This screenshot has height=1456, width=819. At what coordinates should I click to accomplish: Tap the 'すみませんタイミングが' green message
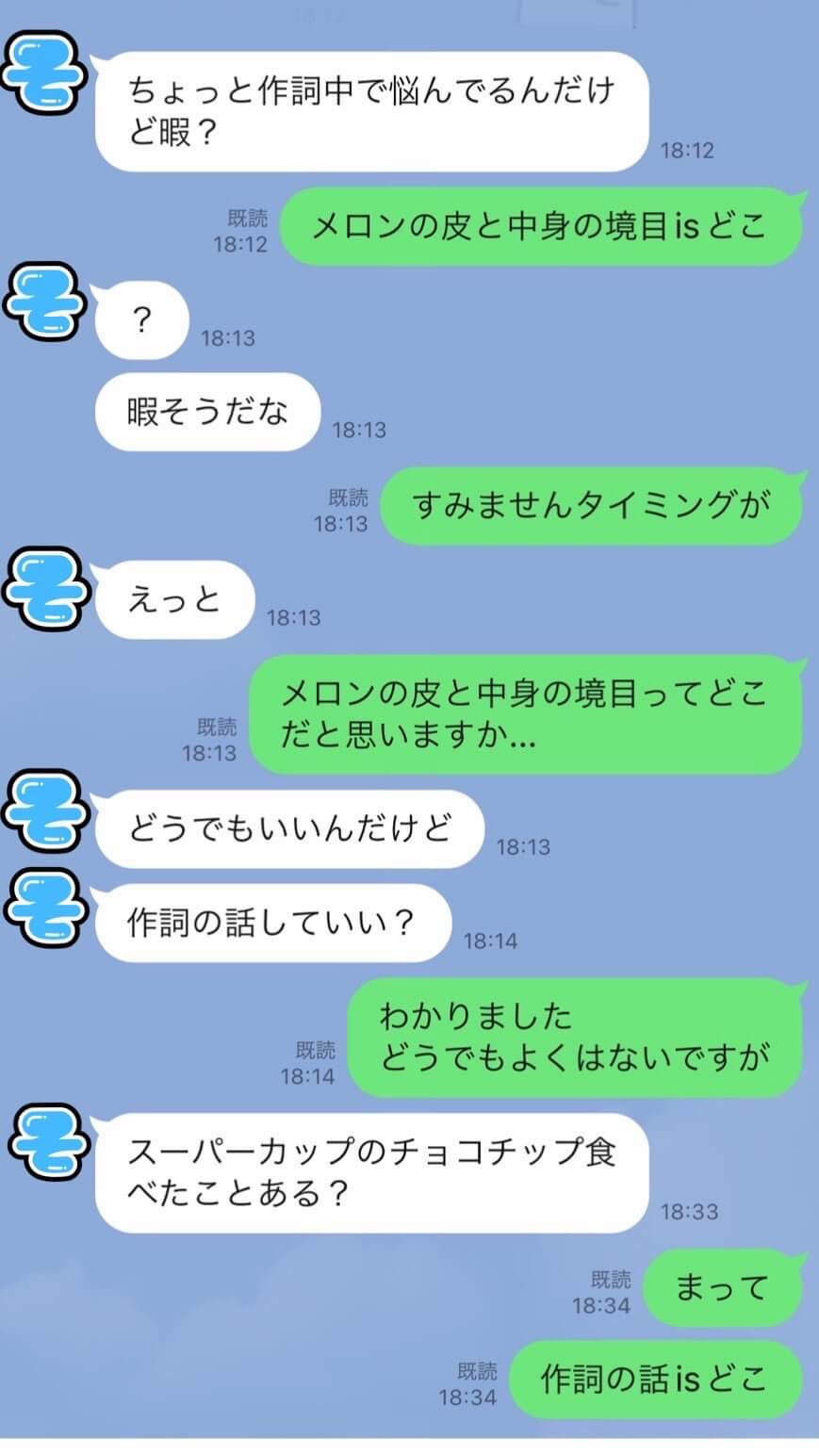coord(594,507)
